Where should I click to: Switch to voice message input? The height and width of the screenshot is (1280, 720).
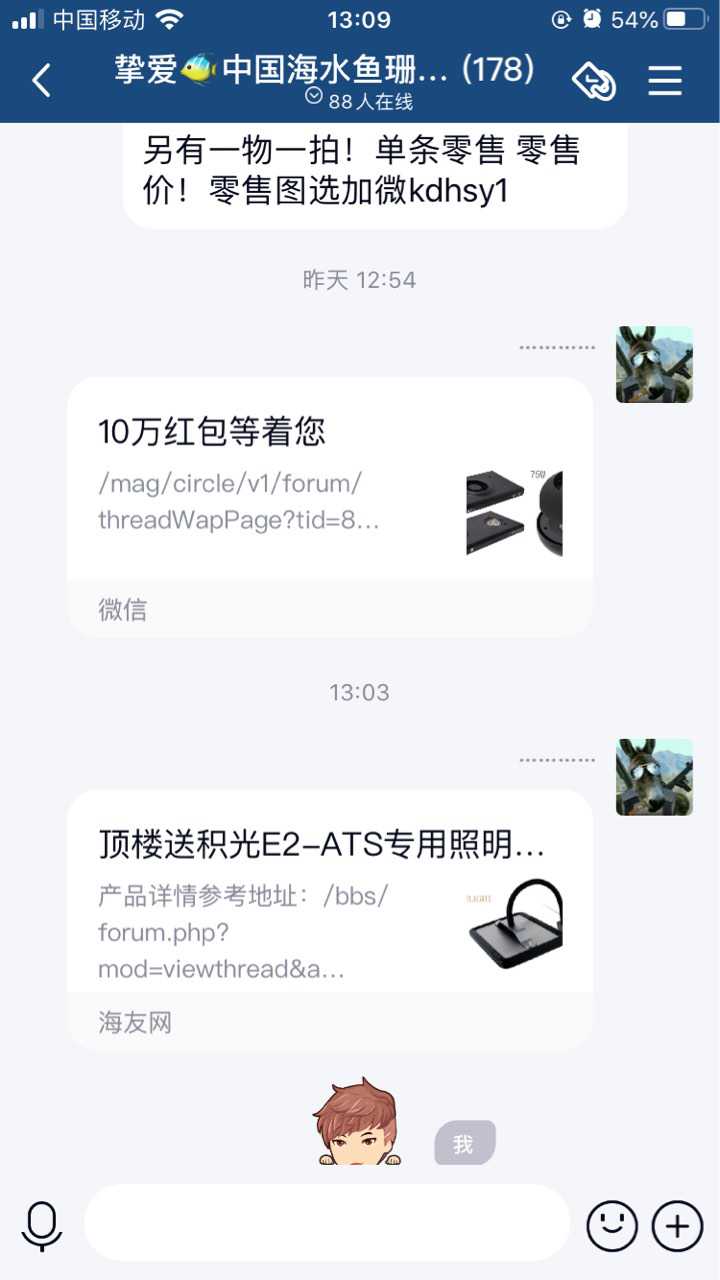42,1224
